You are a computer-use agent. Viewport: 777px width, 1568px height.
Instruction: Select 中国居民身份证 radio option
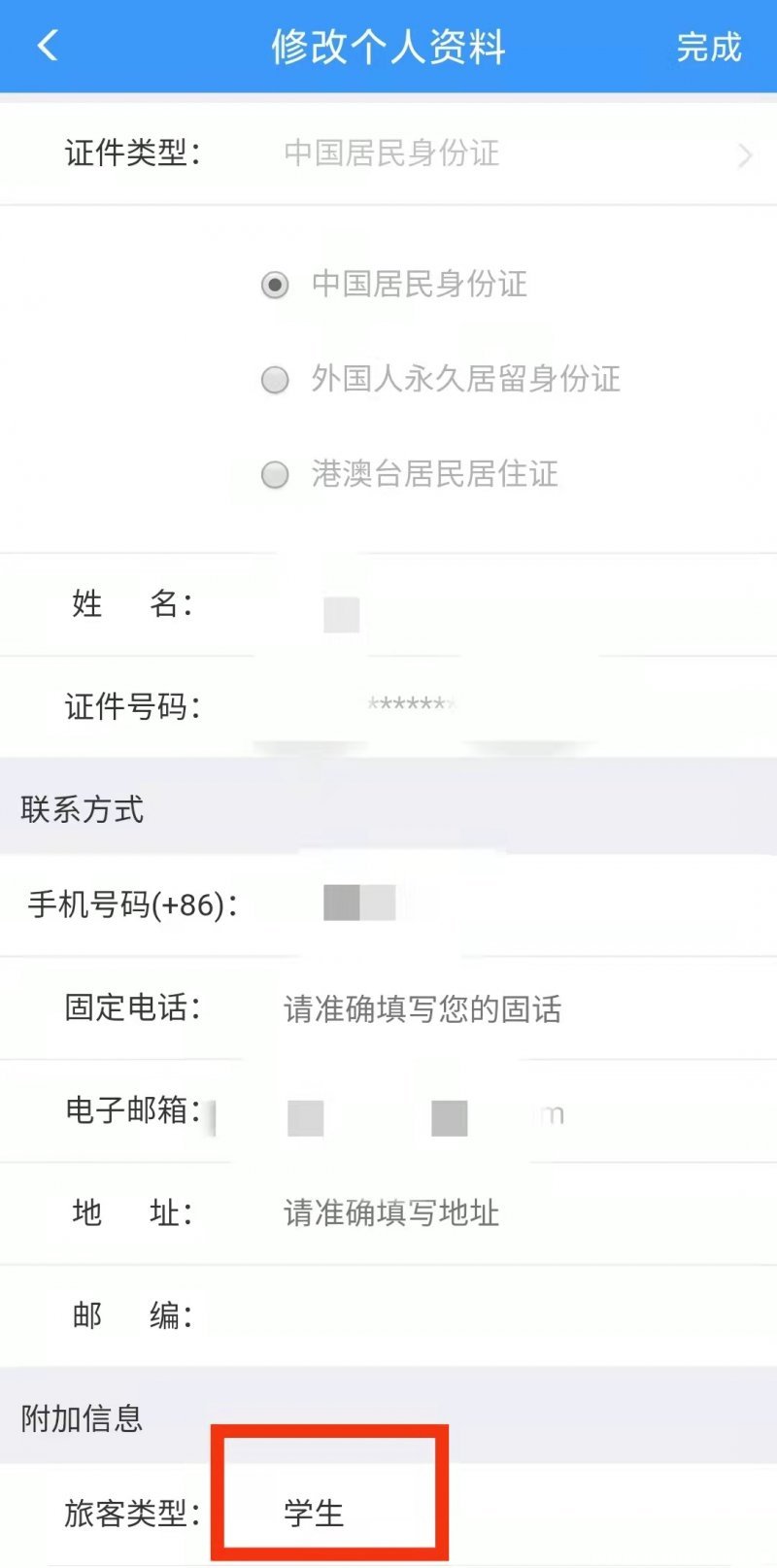coord(276,285)
